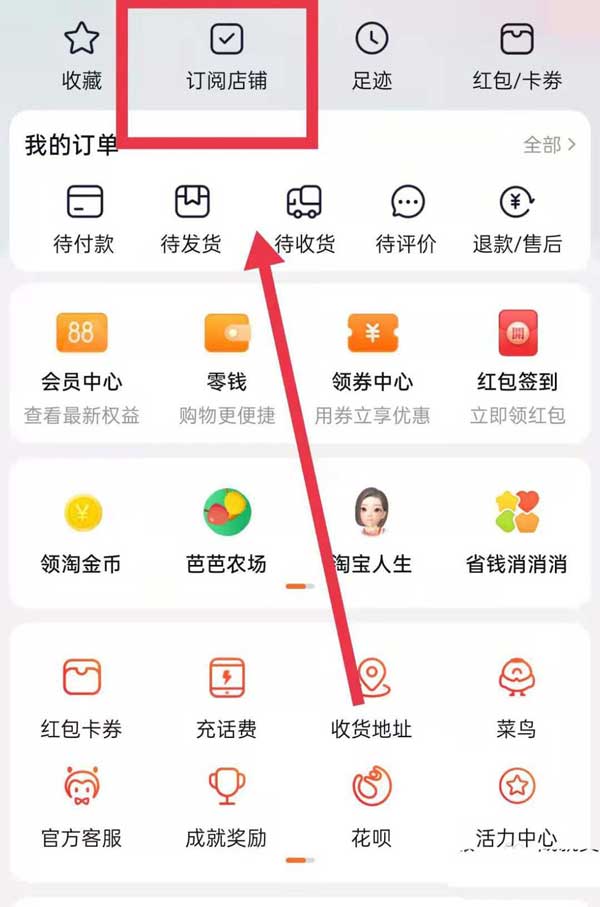Open 领淘金币
The width and height of the screenshot is (600, 907).
pyautogui.click(x=82, y=532)
